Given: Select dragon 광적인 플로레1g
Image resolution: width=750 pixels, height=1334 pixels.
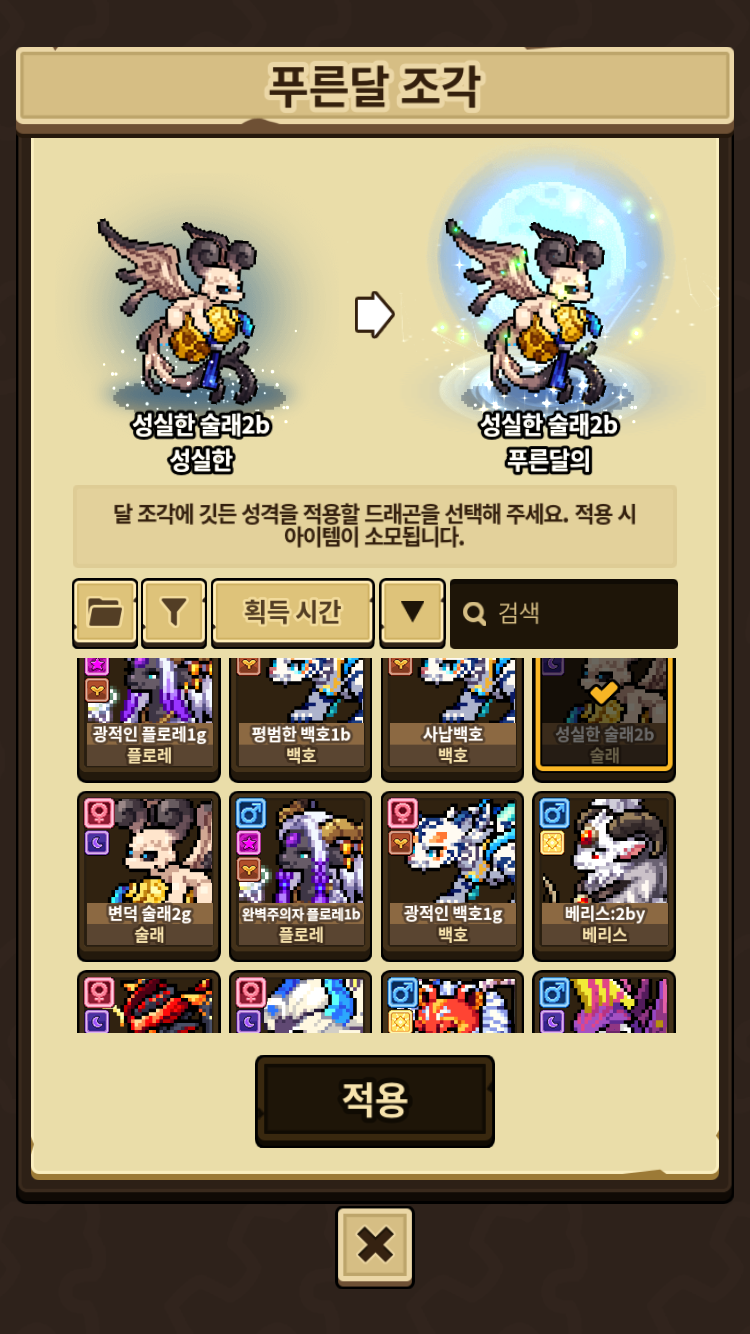Looking at the screenshot, I should 149,718.
